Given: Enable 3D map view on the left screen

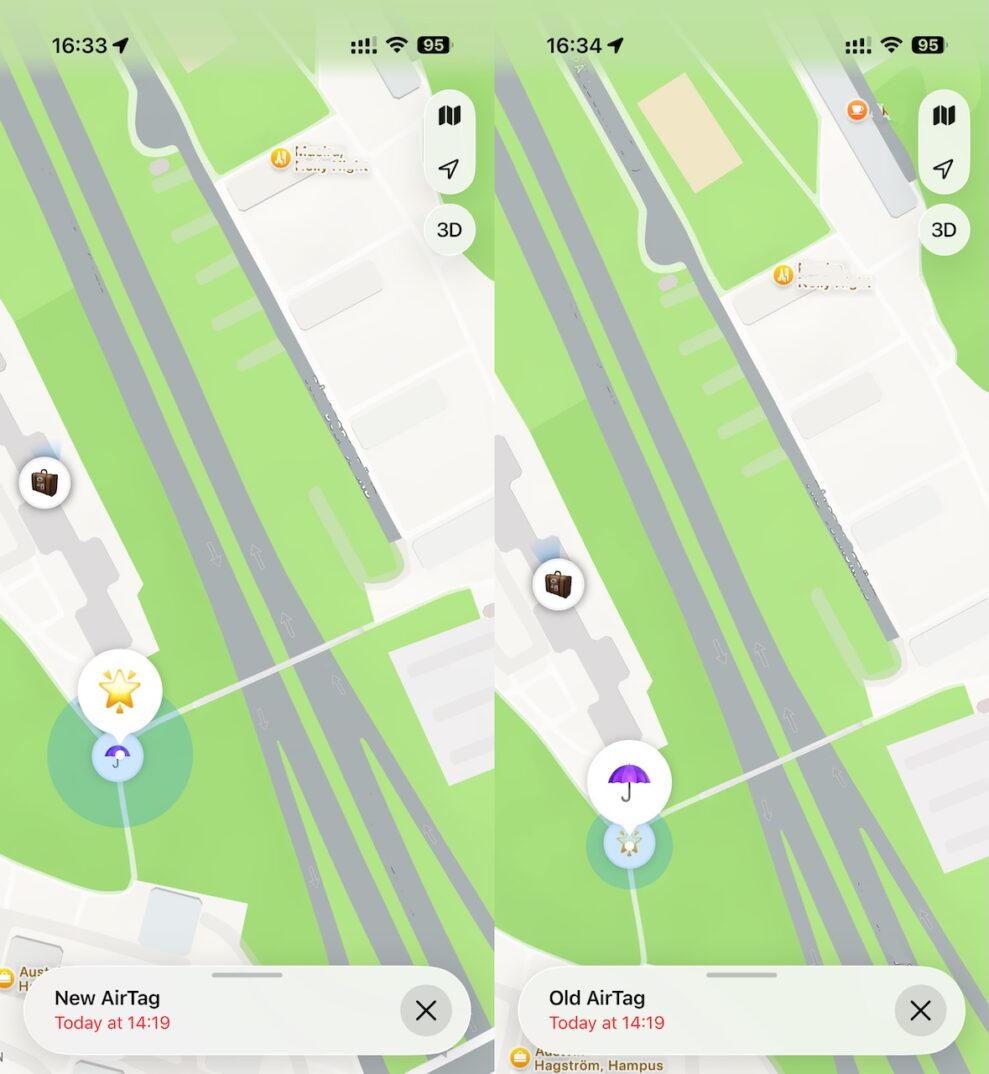Looking at the screenshot, I should point(448,230).
